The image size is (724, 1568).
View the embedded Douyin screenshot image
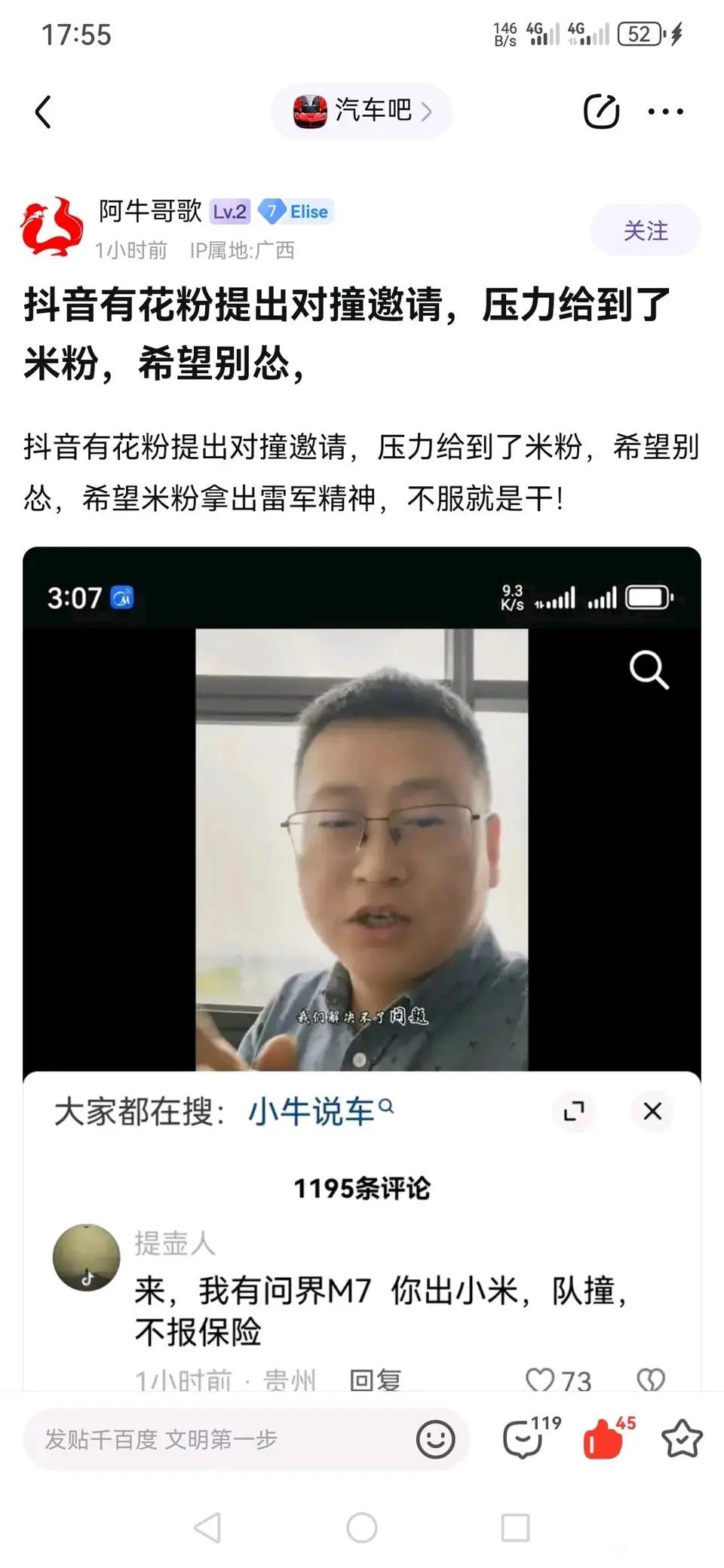362,969
